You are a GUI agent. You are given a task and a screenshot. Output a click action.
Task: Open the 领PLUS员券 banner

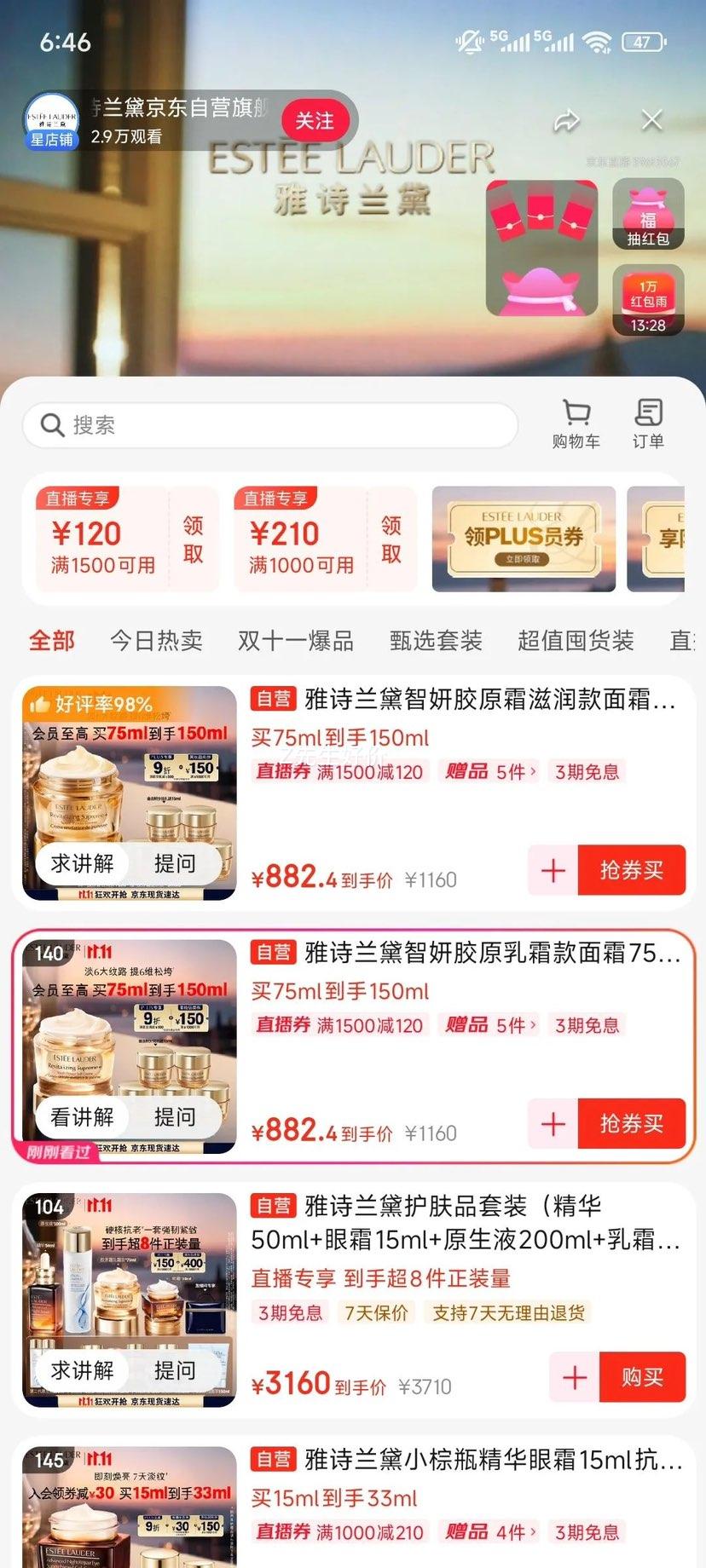coord(524,539)
